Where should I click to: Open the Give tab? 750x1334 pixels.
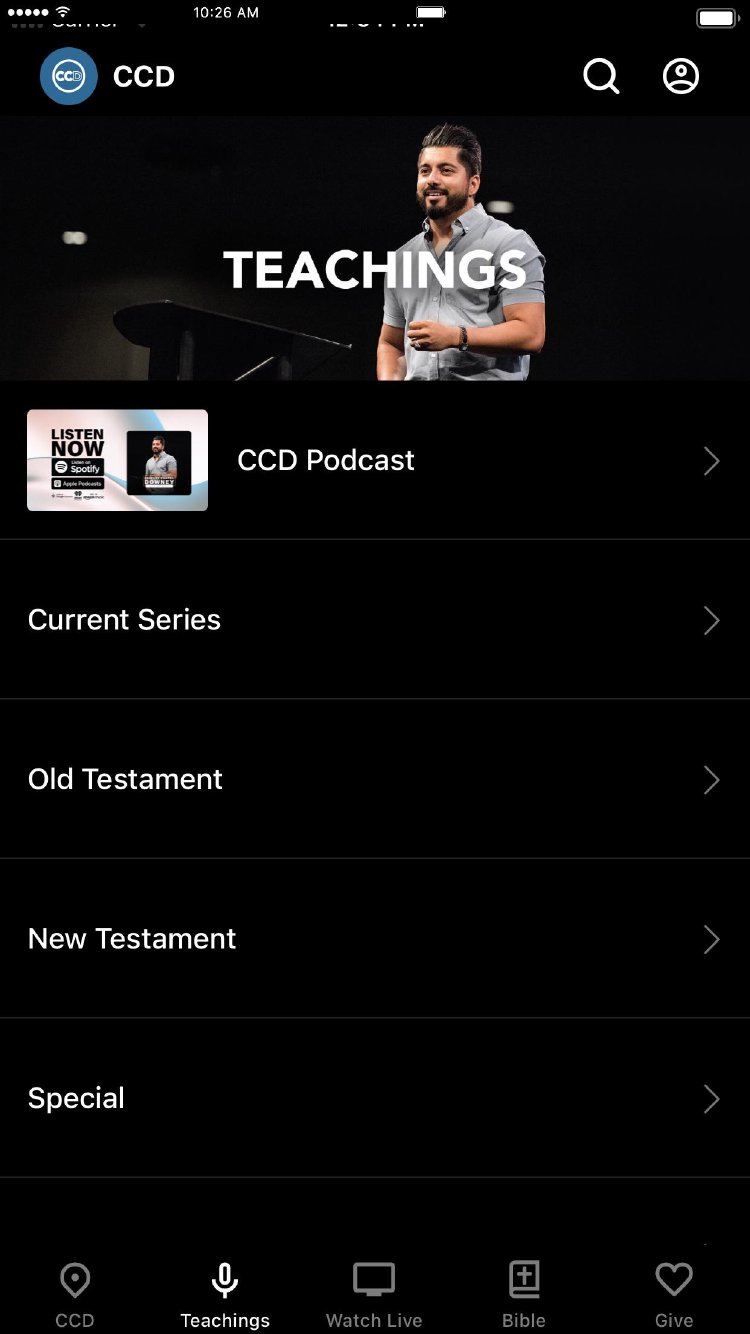pos(674,1294)
